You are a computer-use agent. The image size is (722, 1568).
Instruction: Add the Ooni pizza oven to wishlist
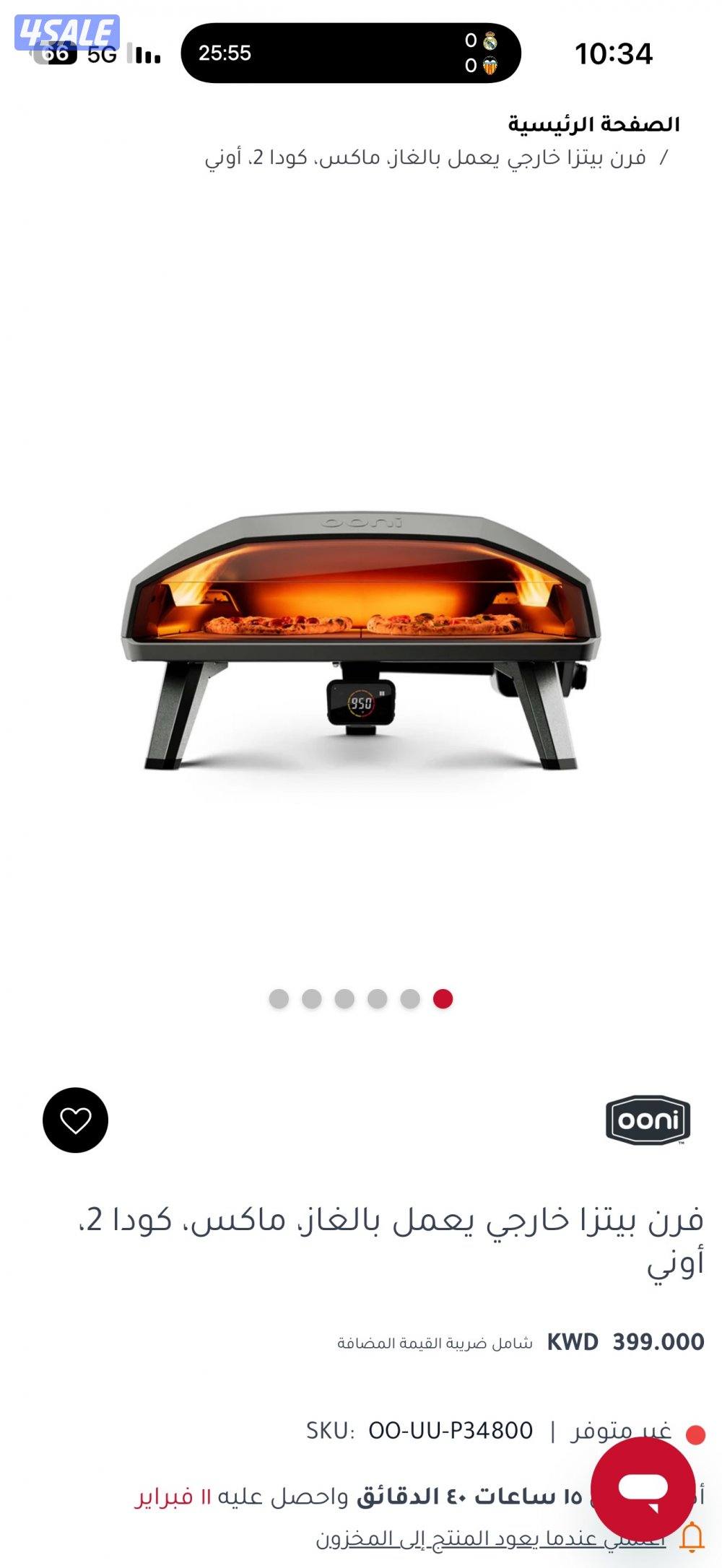pyautogui.click(x=75, y=1120)
